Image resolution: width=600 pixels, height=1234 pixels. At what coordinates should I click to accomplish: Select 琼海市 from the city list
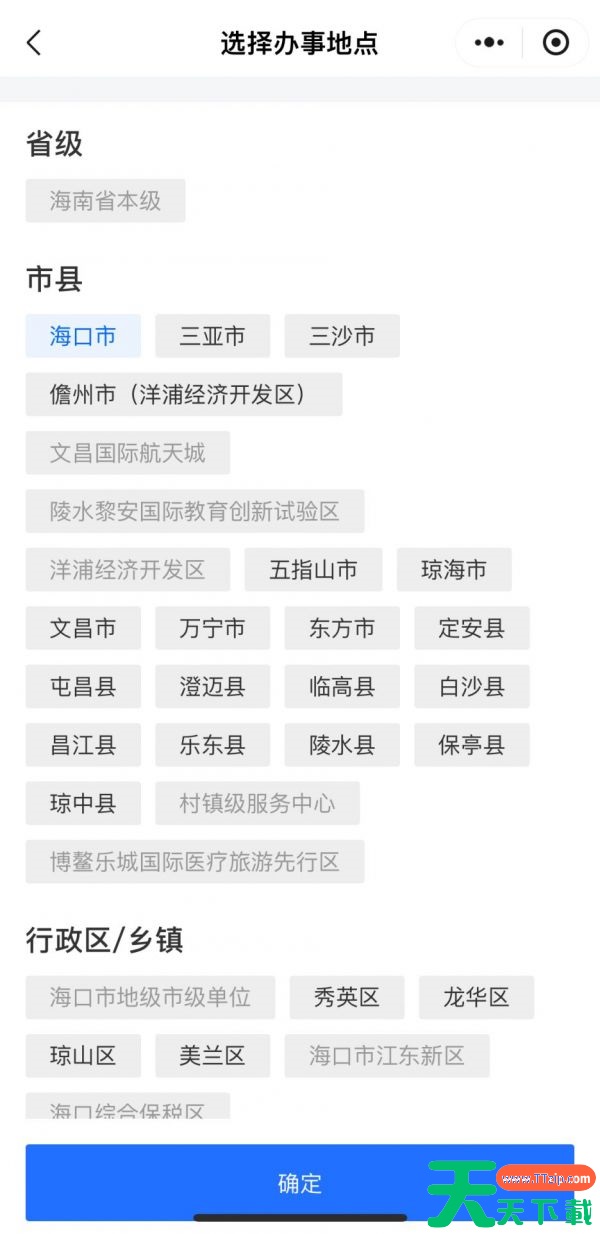pyautogui.click(x=454, y=570)
